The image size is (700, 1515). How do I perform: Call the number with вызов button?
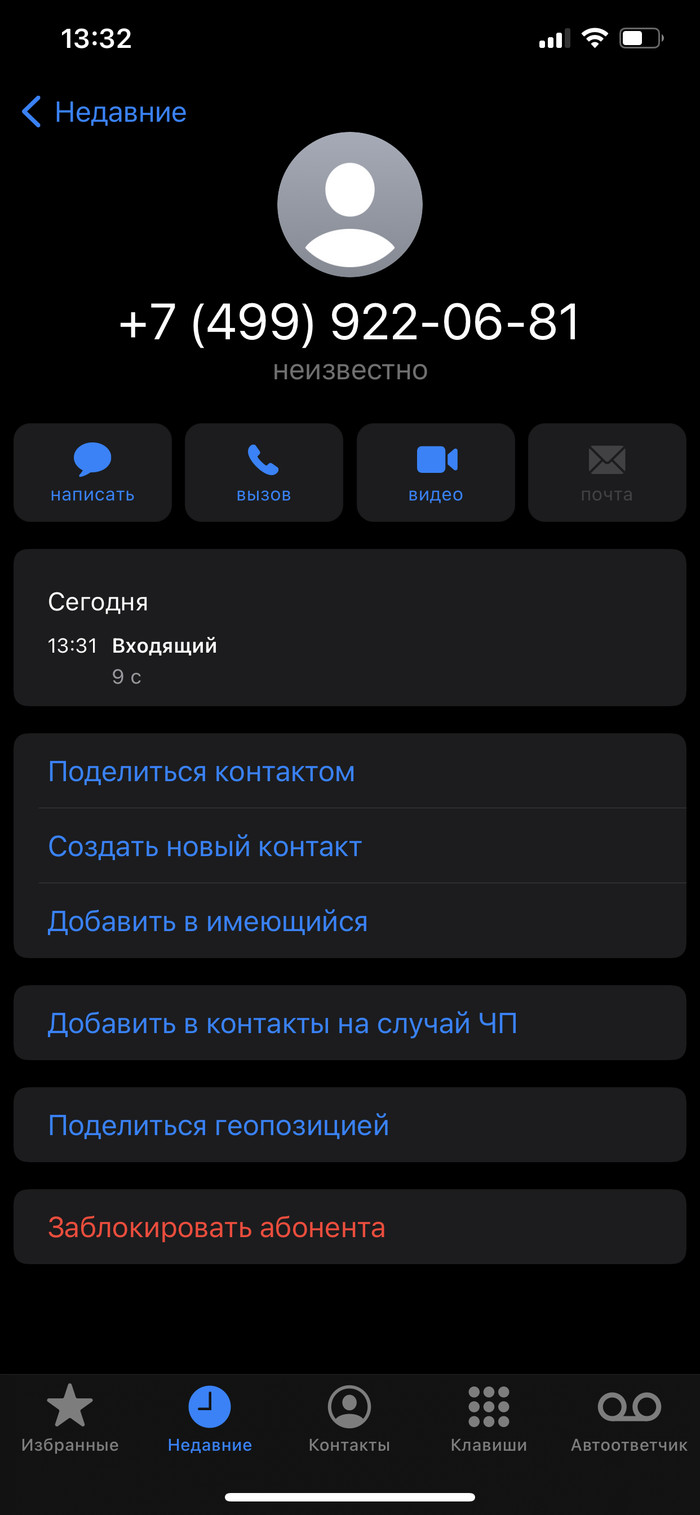[x=264, y=472]
